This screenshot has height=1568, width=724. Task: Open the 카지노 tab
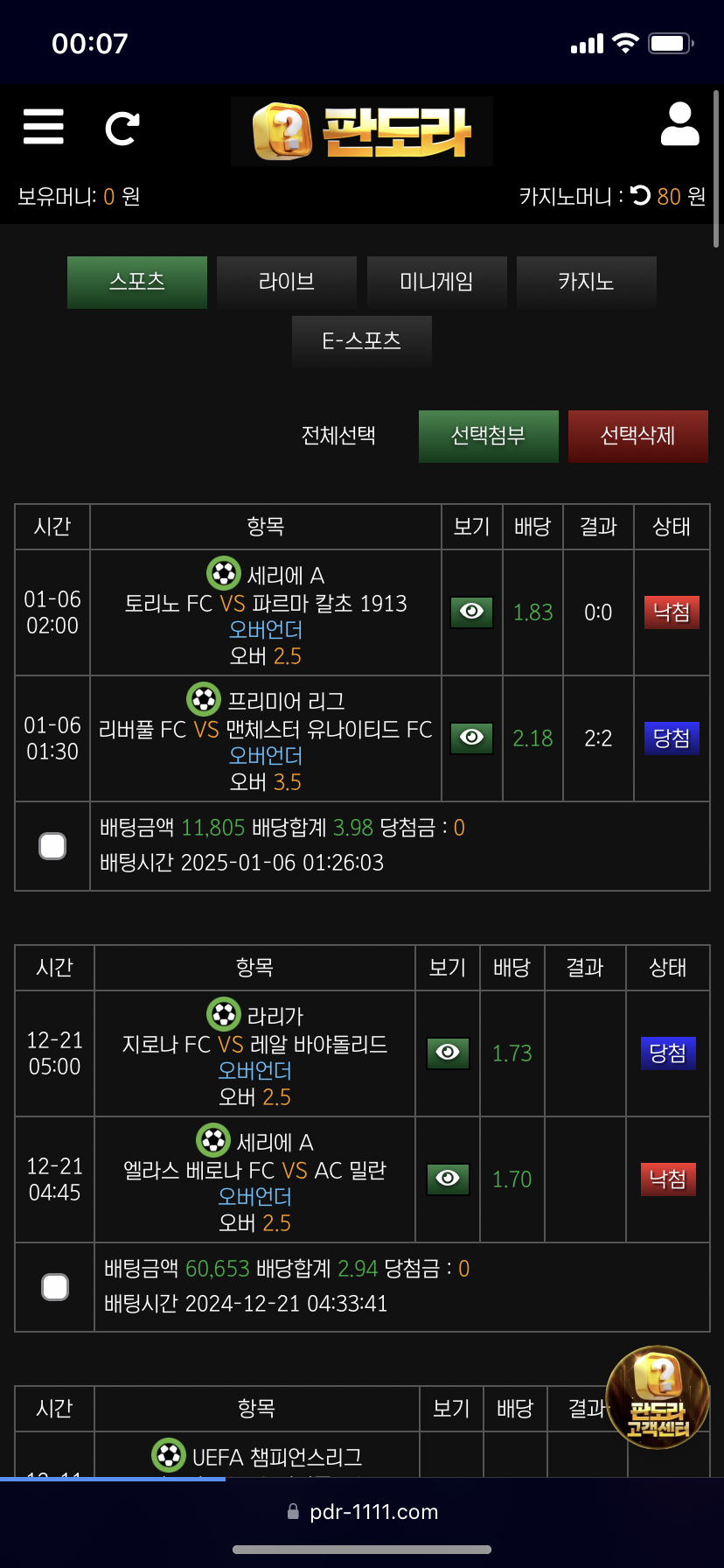pyautogui.click(x=586, y=282)
